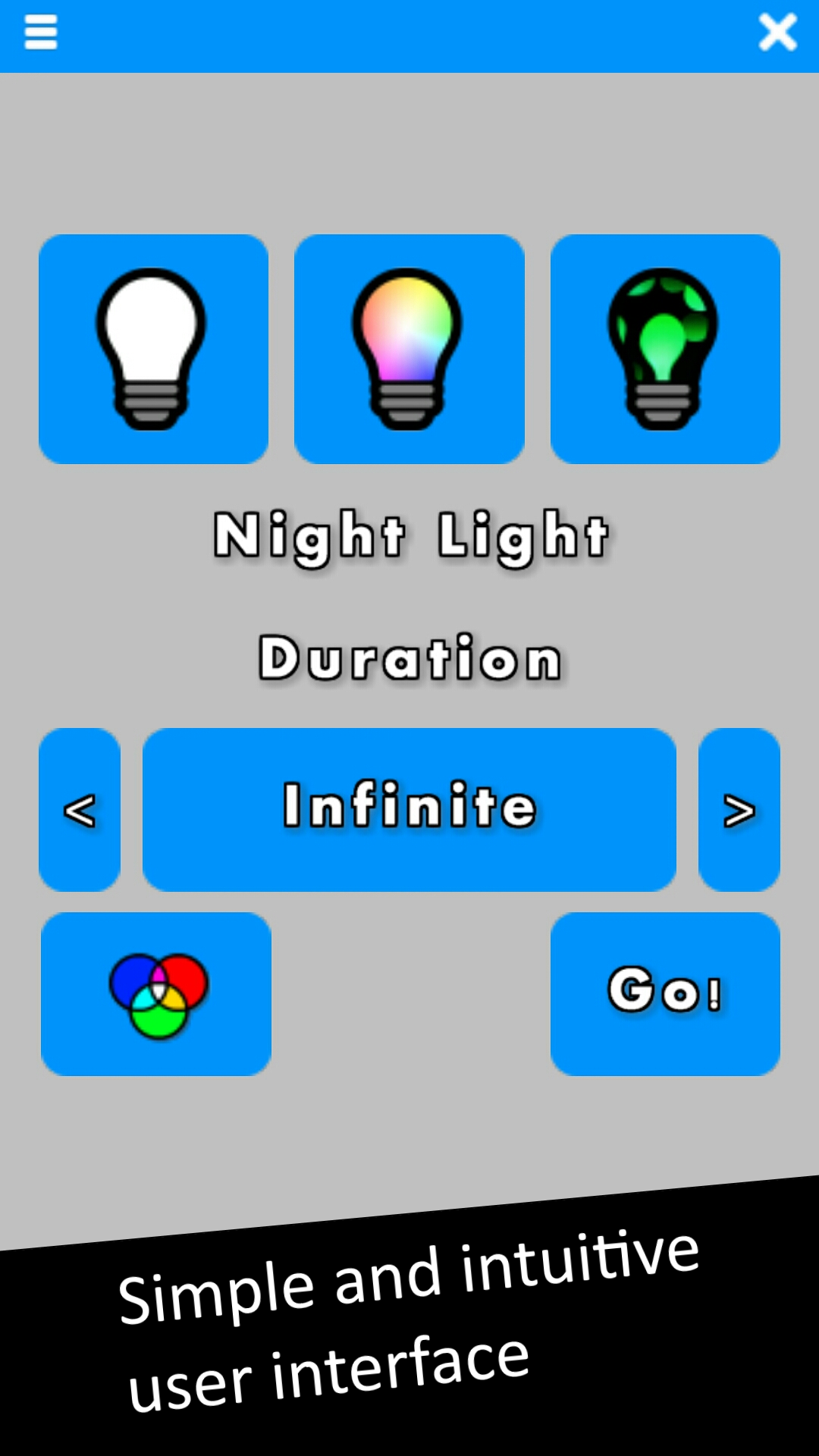Viewport: 819px width, 1456px height.
Task: Tap the Infinite duration display
Action: [409, 808]
